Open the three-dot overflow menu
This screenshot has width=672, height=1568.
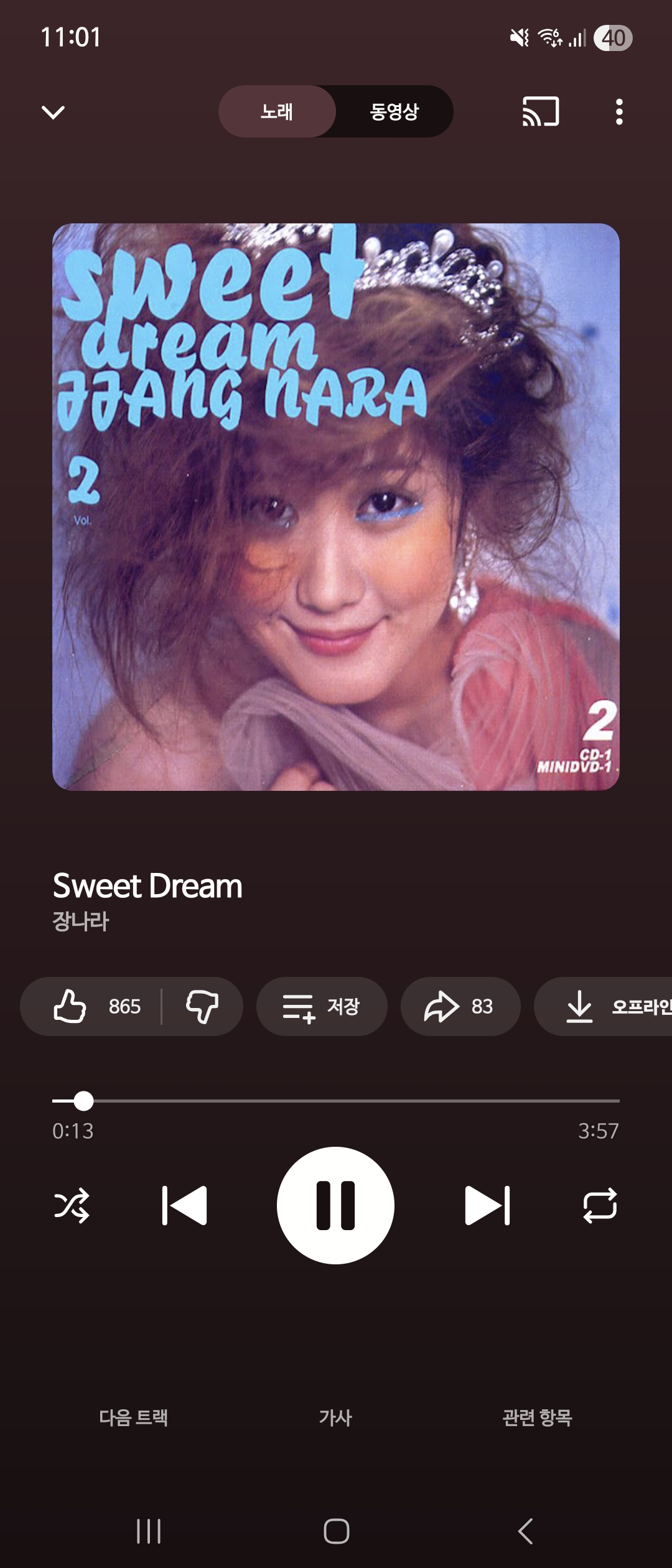pyautogui.click(x=618, y=112)
